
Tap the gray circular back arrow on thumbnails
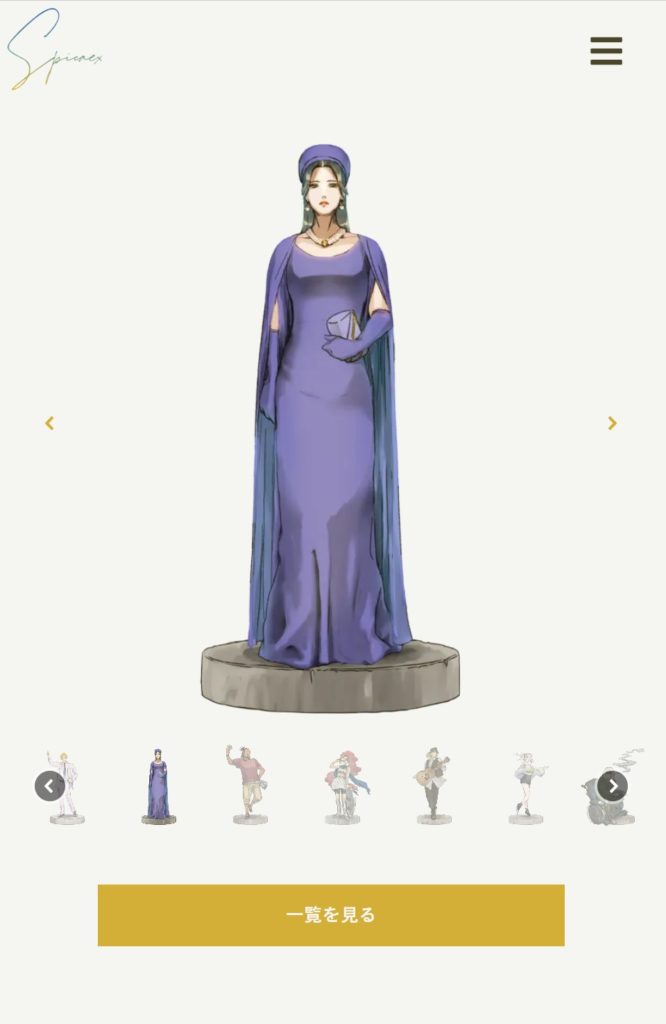click(50, 786)
